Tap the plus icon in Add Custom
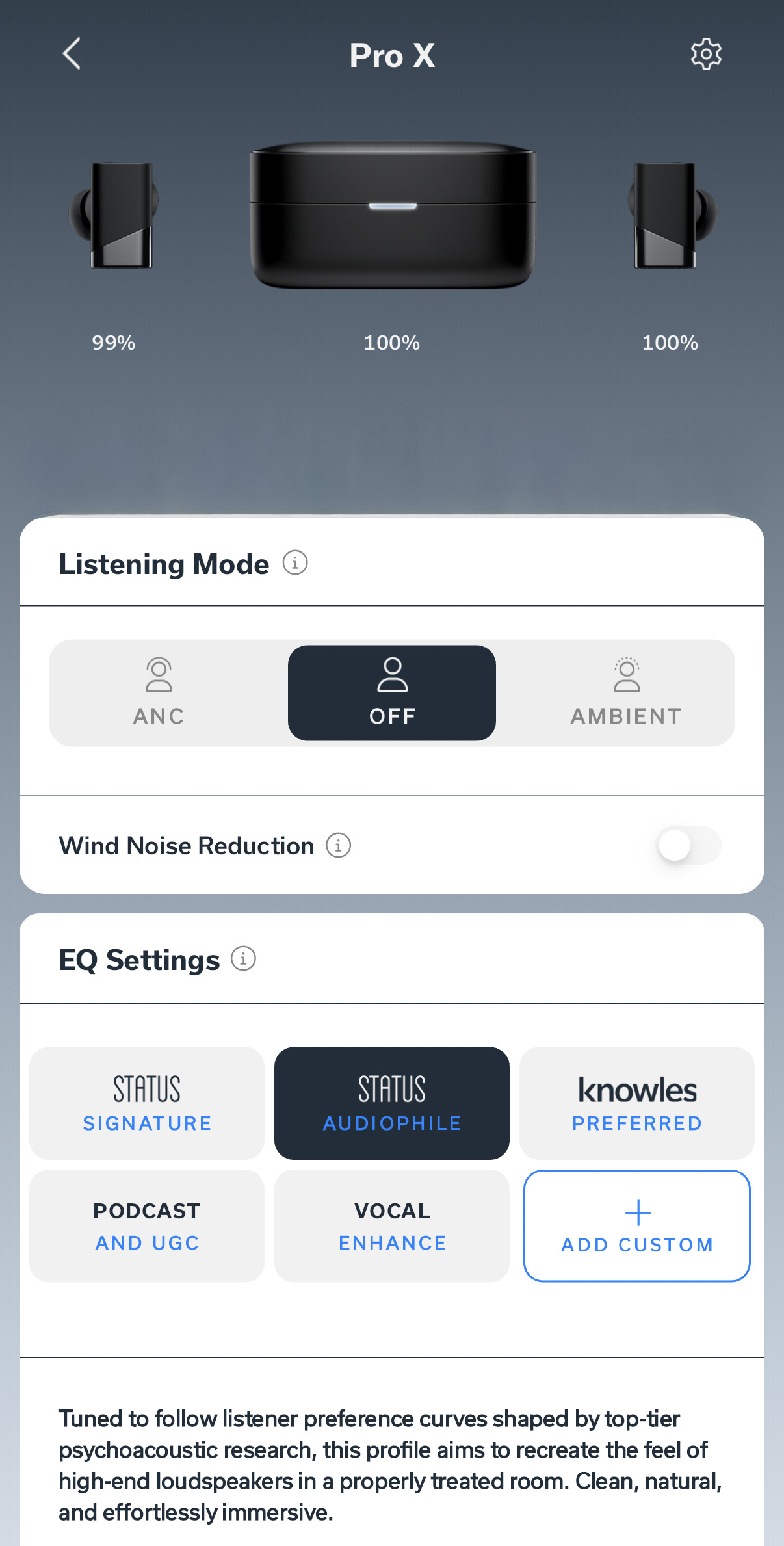Image resolution: width=784 pixels, height=1546 pixels. click(x=636, y=1211)
